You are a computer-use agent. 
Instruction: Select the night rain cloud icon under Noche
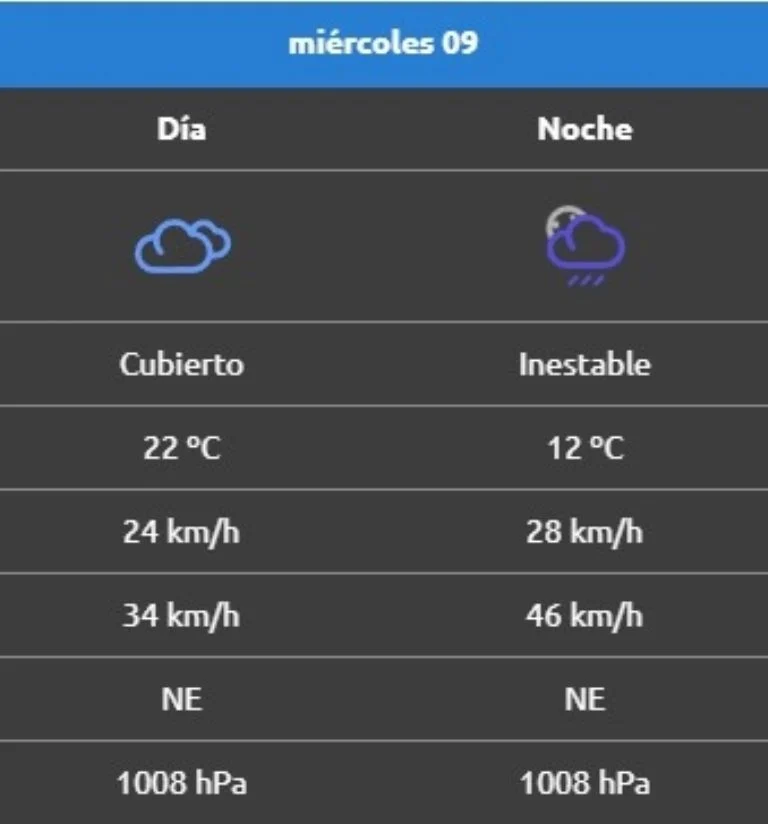585,245
